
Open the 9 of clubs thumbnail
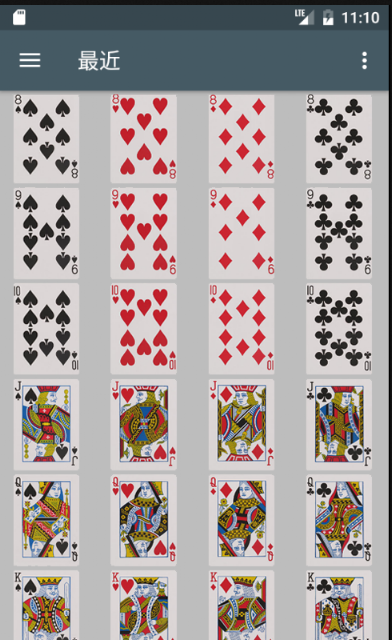point(339,233)
